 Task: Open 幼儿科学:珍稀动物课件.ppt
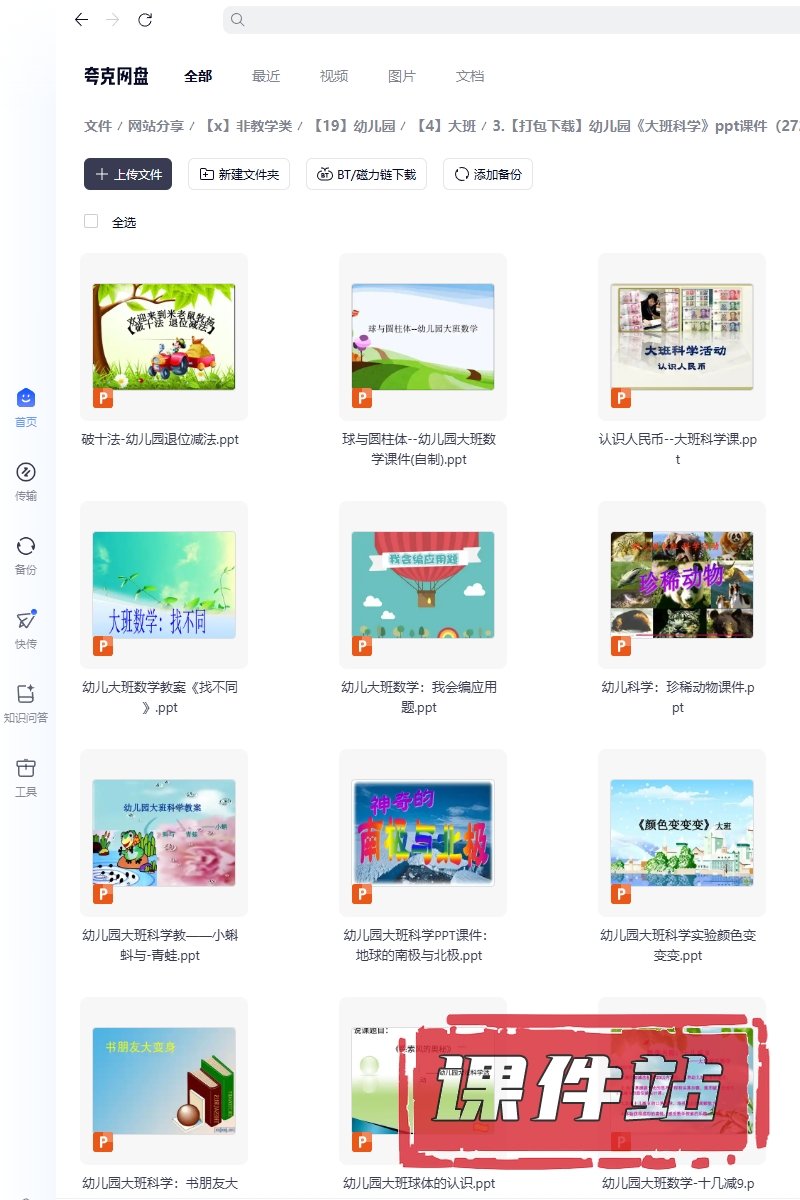tap(682, 584)
